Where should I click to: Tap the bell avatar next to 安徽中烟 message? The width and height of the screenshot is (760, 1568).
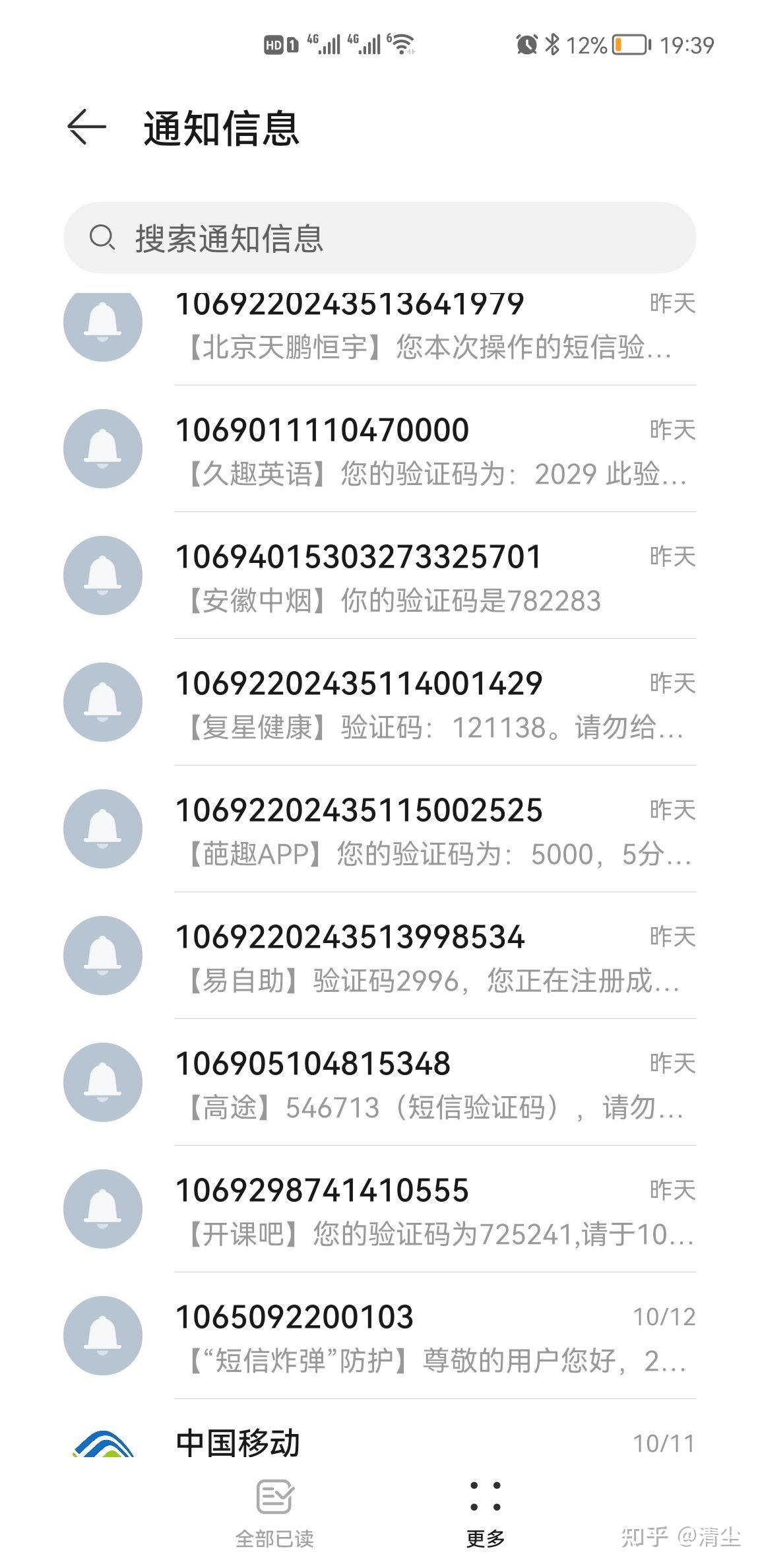[x=104, y=575]
